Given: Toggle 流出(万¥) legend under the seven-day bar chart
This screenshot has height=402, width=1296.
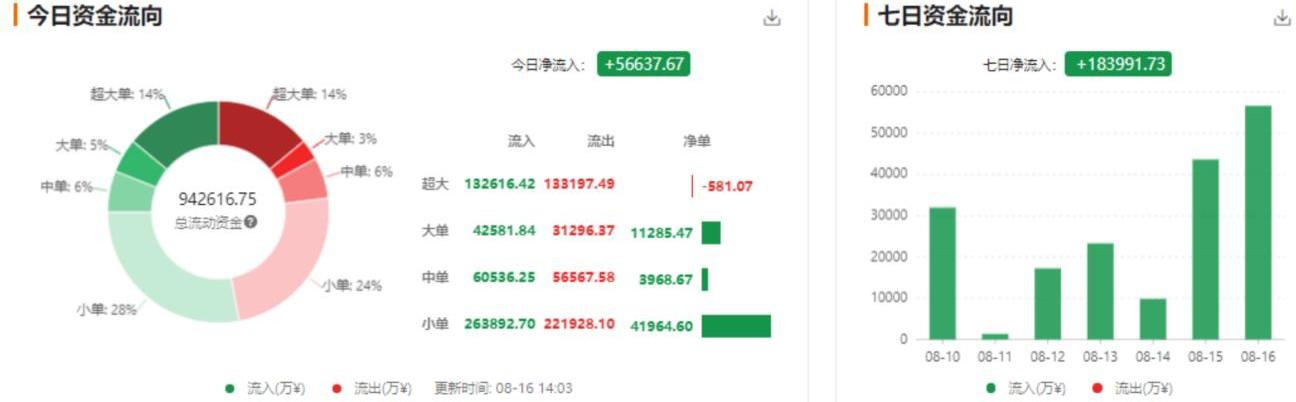Looking at the screenshot, I should (1130, 388).
